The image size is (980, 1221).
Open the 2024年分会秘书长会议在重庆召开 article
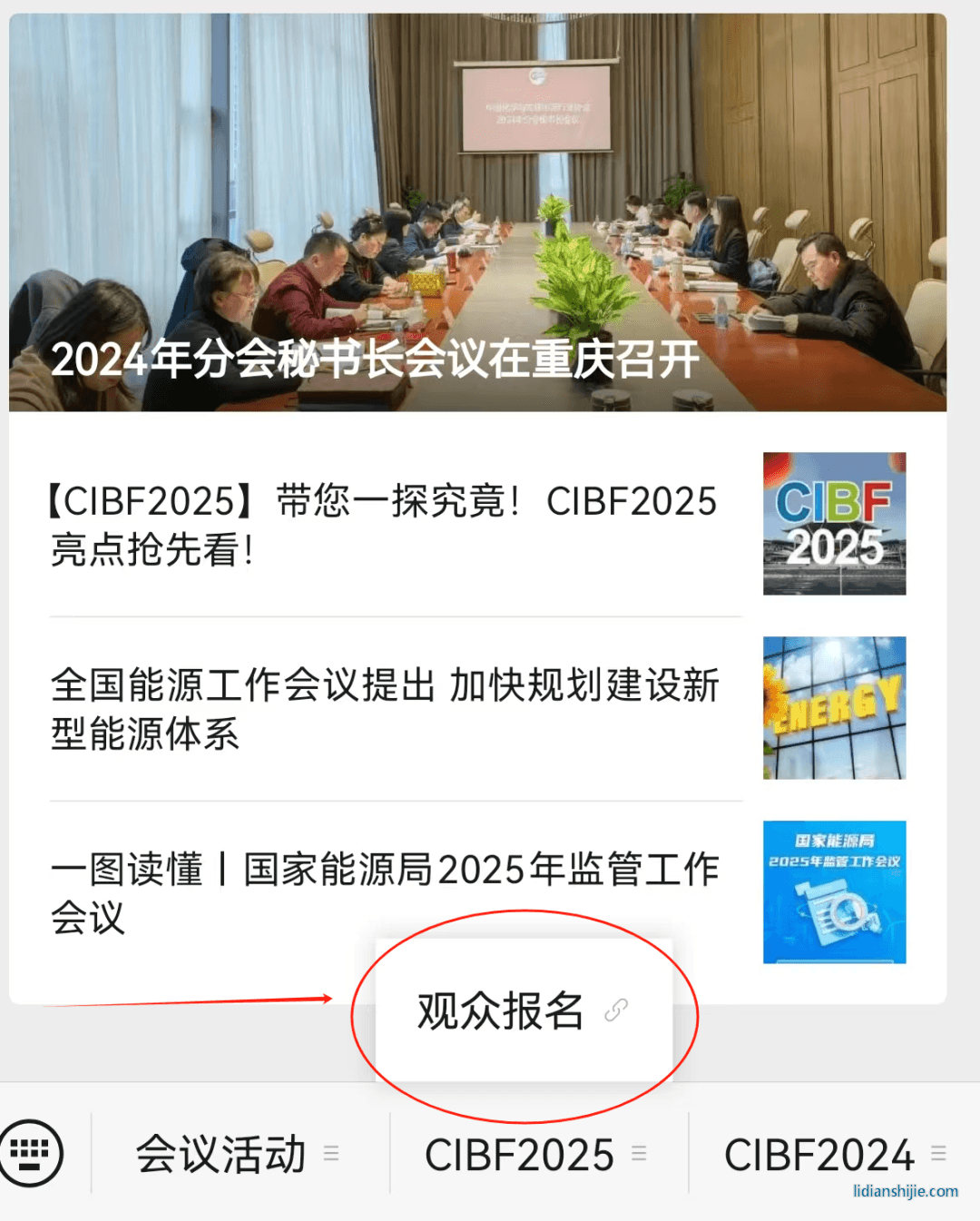477,213
